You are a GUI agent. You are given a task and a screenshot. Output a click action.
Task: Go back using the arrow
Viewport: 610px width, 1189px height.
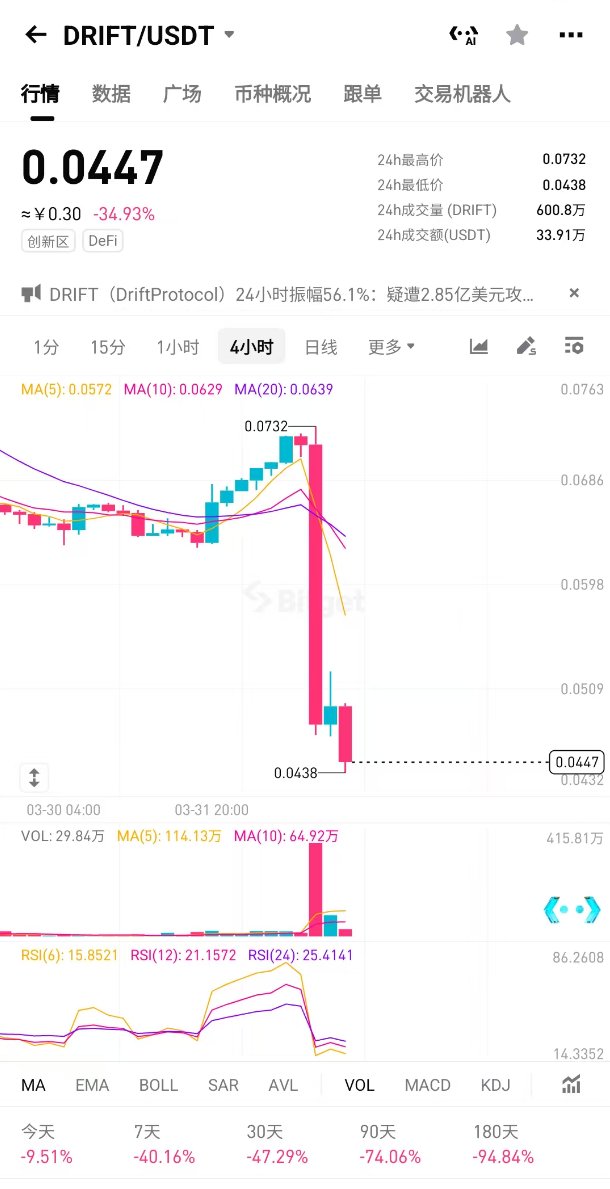[36, 36]
